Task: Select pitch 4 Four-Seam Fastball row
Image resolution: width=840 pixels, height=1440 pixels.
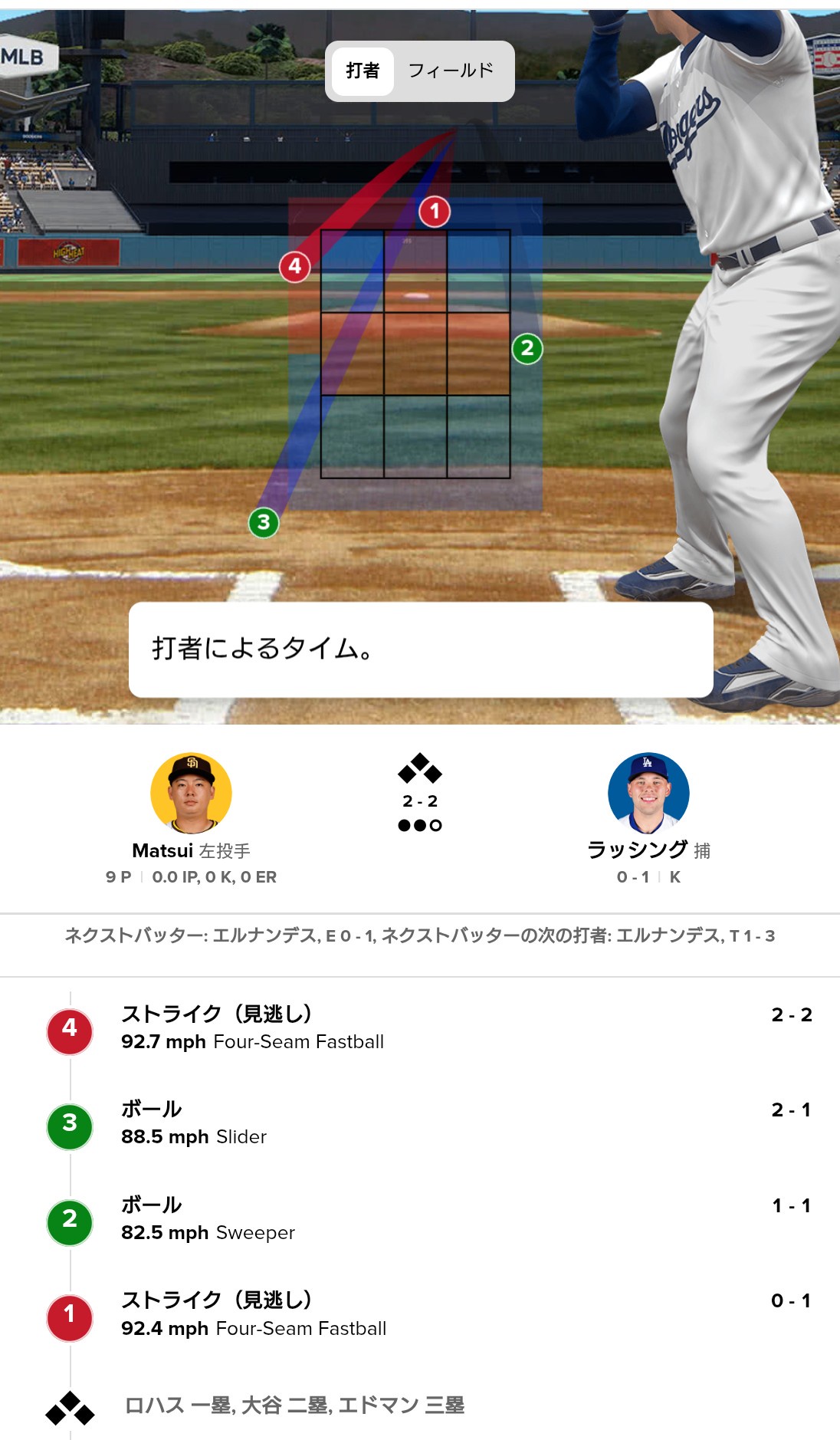Action: (420, 1028)
